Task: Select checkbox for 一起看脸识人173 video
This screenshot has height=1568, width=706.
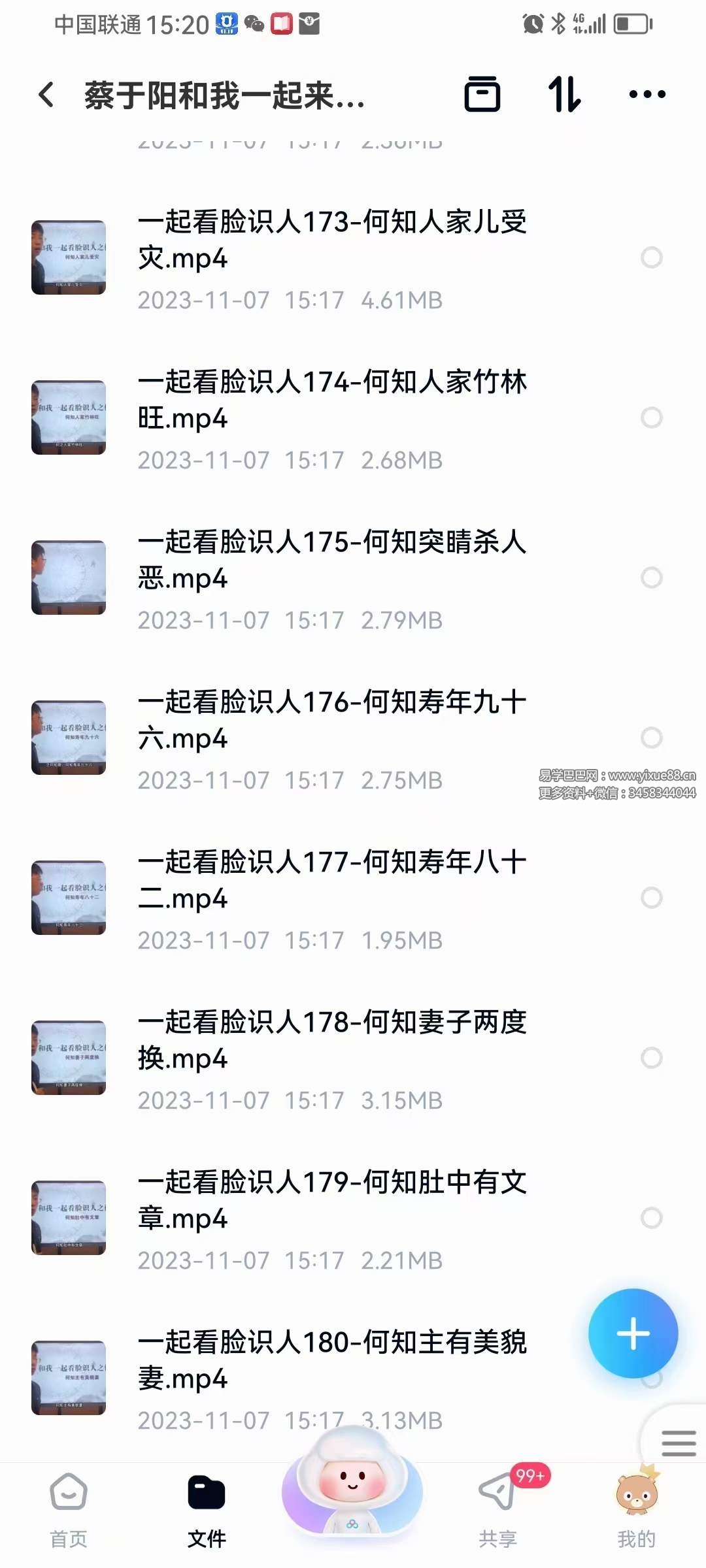Action: tap(650, 258)
